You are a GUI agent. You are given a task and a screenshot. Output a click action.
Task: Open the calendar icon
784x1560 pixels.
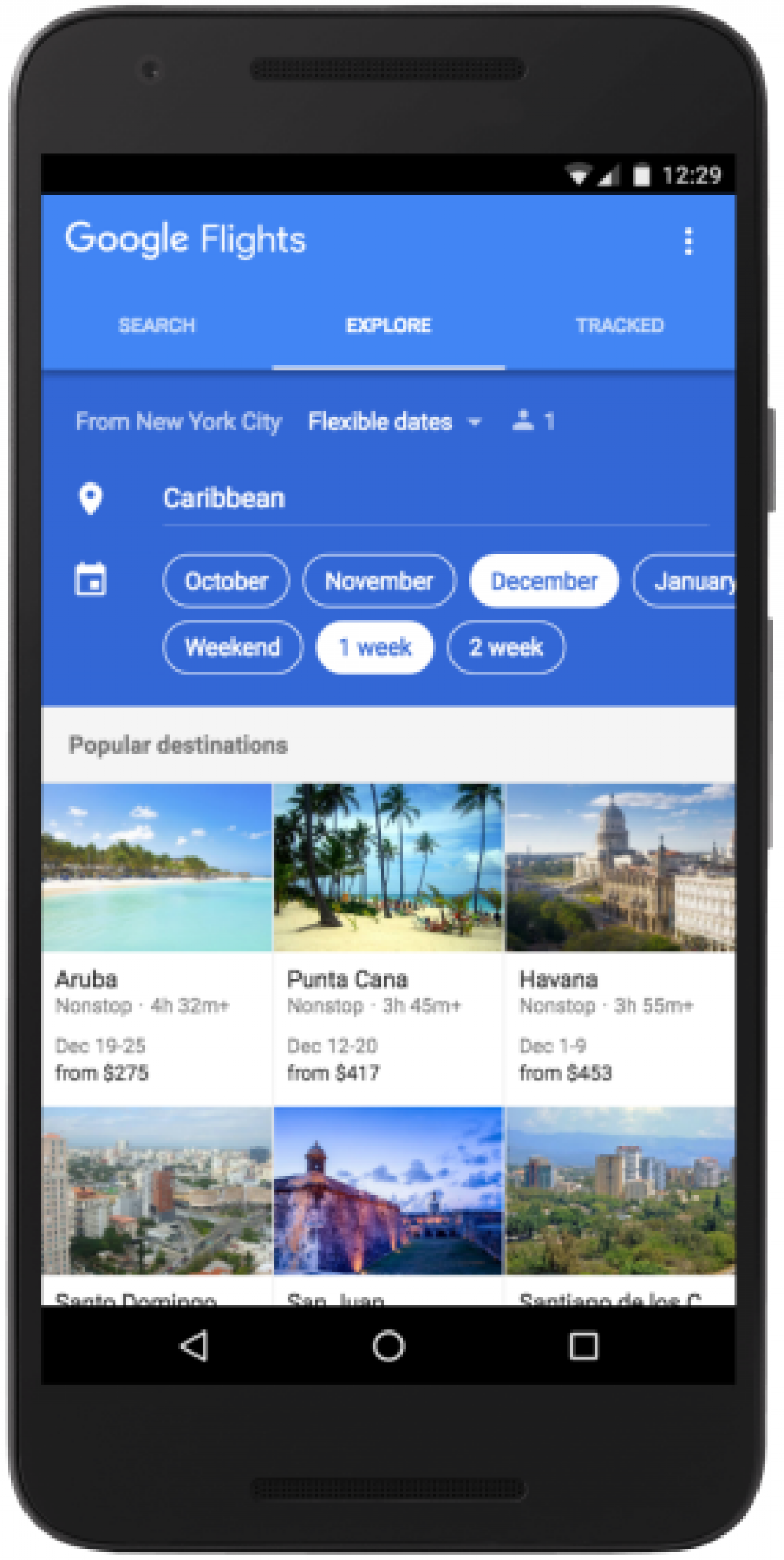point(90,580)
